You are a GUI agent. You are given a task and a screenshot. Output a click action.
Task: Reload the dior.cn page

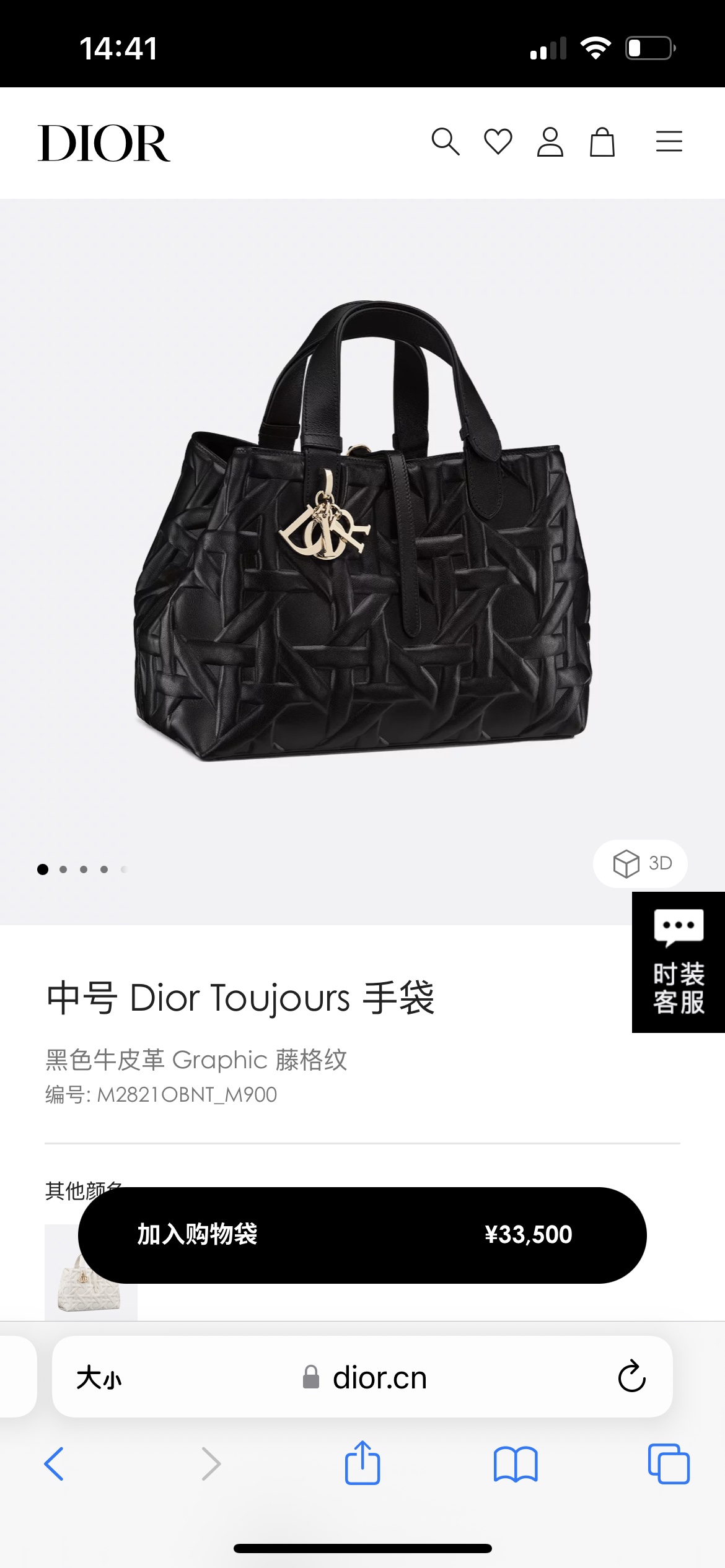631,1377
